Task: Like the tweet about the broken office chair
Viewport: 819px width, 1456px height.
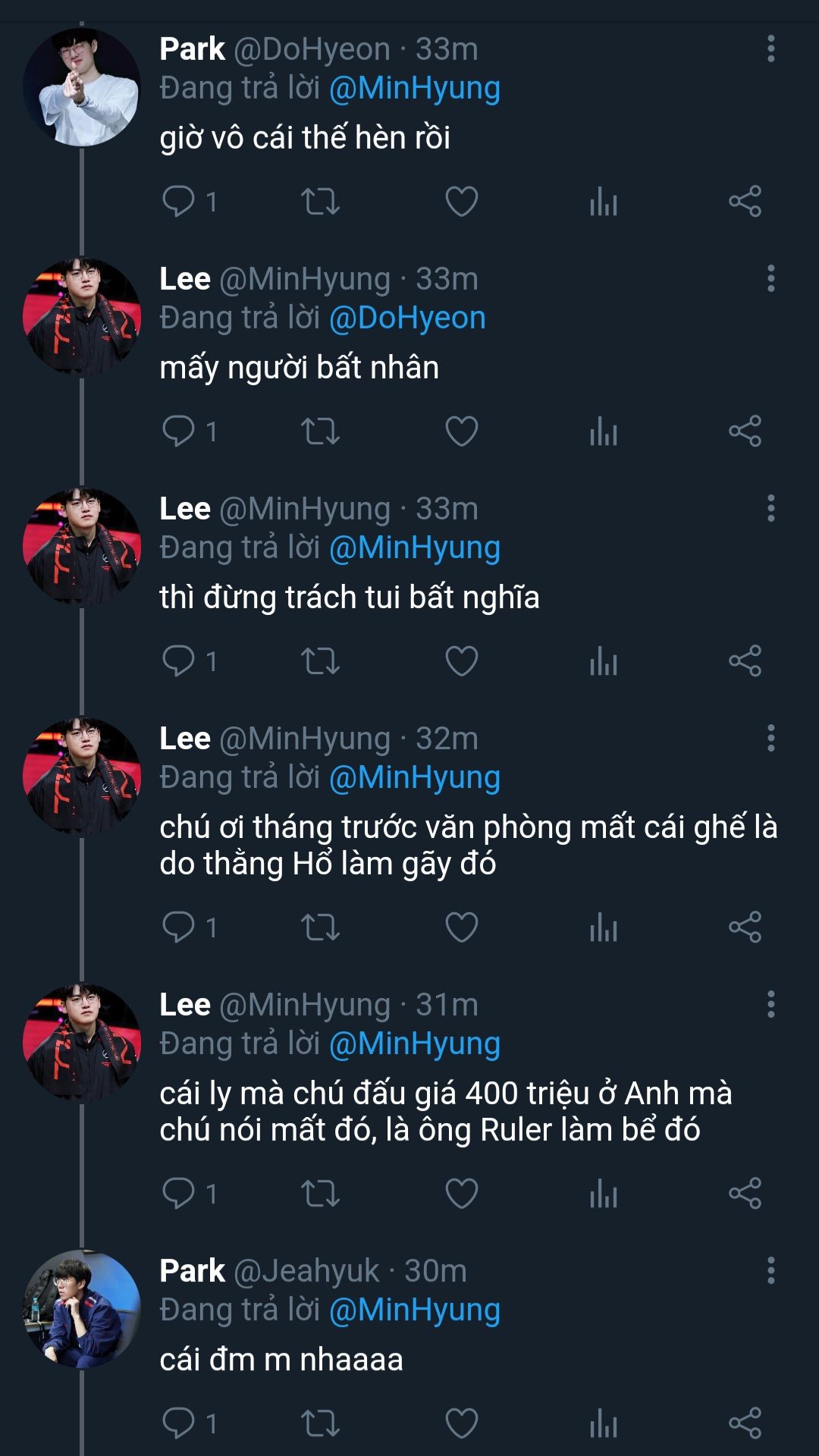Action: (461, 927)
